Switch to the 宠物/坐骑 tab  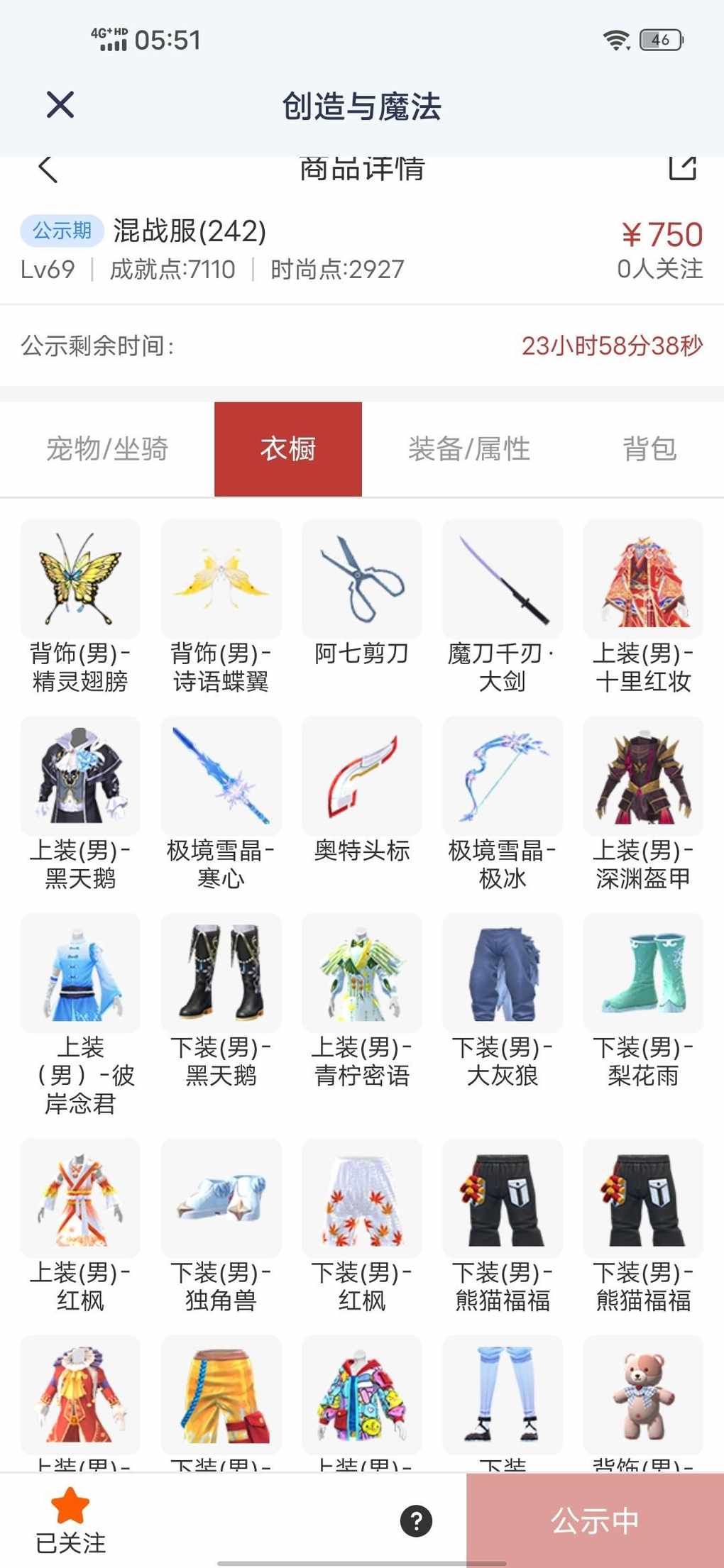(x=107, y=448)
